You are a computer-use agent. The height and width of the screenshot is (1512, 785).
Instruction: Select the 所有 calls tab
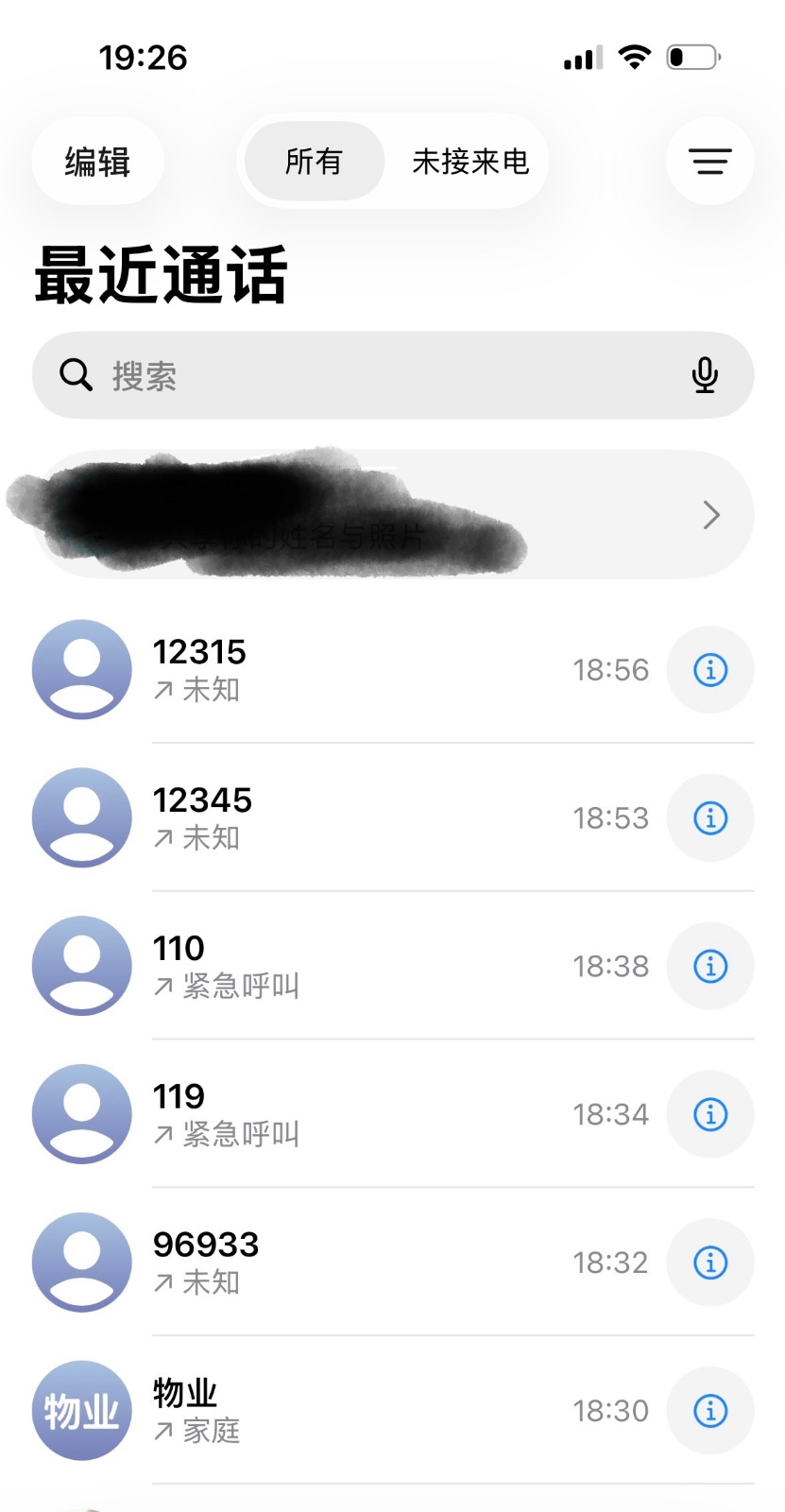point(314,162)
